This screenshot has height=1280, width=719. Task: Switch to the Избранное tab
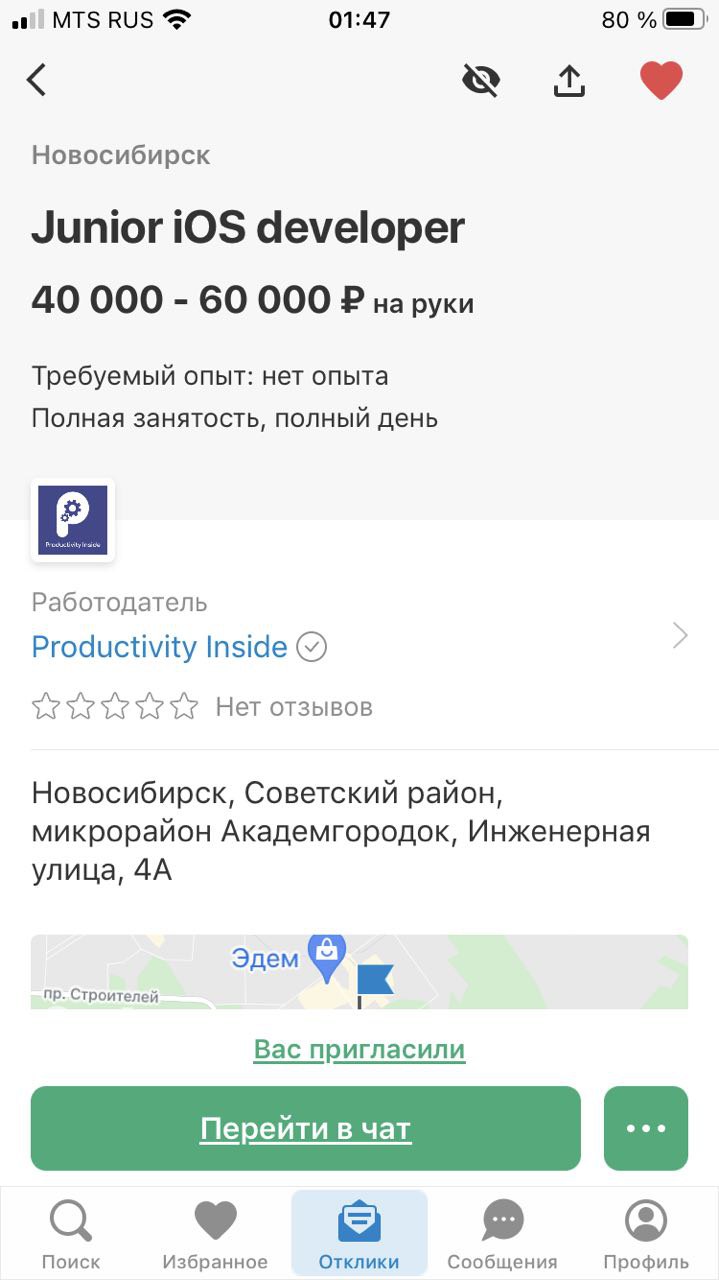tap(215, 1236)
